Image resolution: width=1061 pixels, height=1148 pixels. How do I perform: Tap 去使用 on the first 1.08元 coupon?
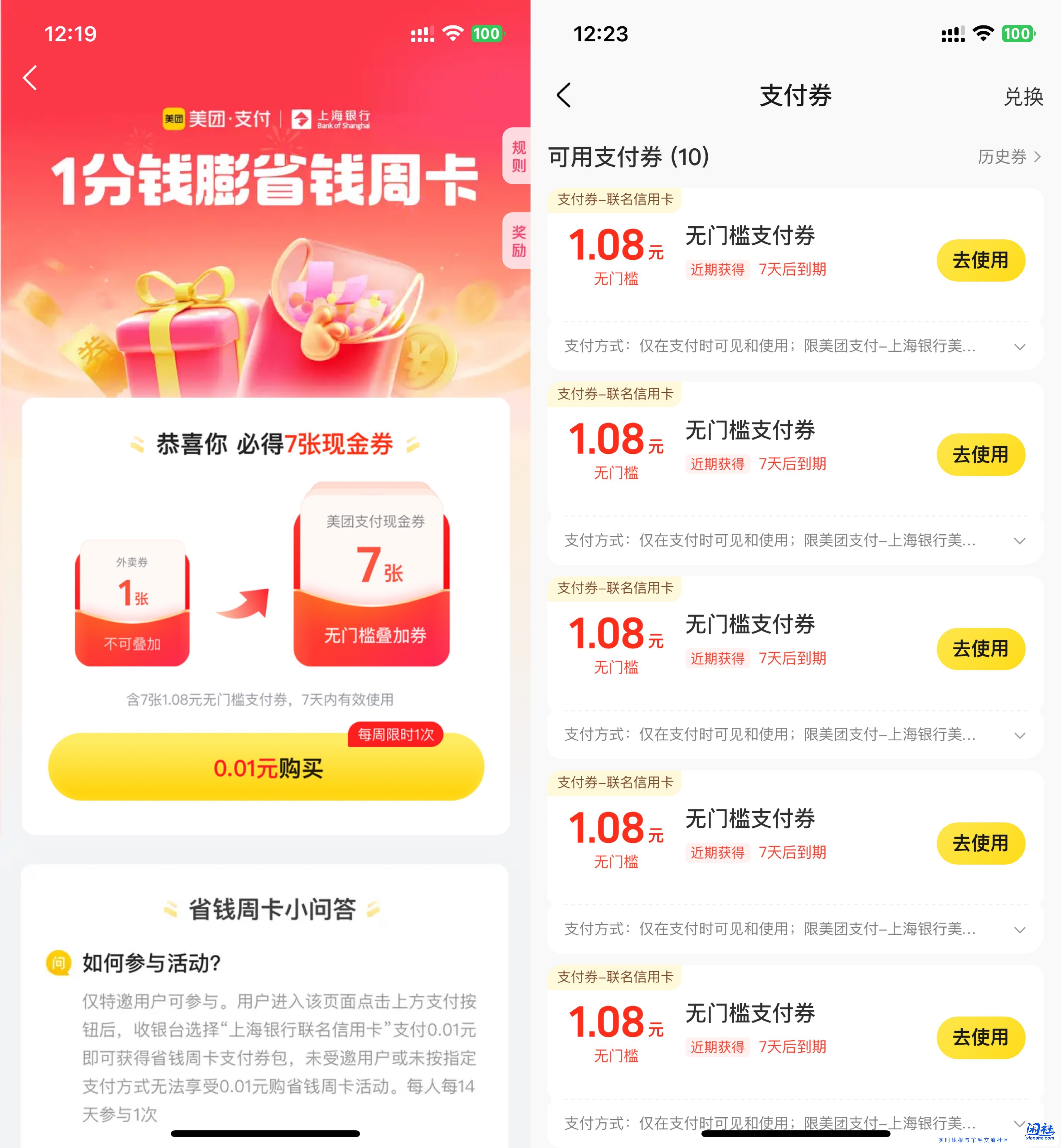coord(981,260)
